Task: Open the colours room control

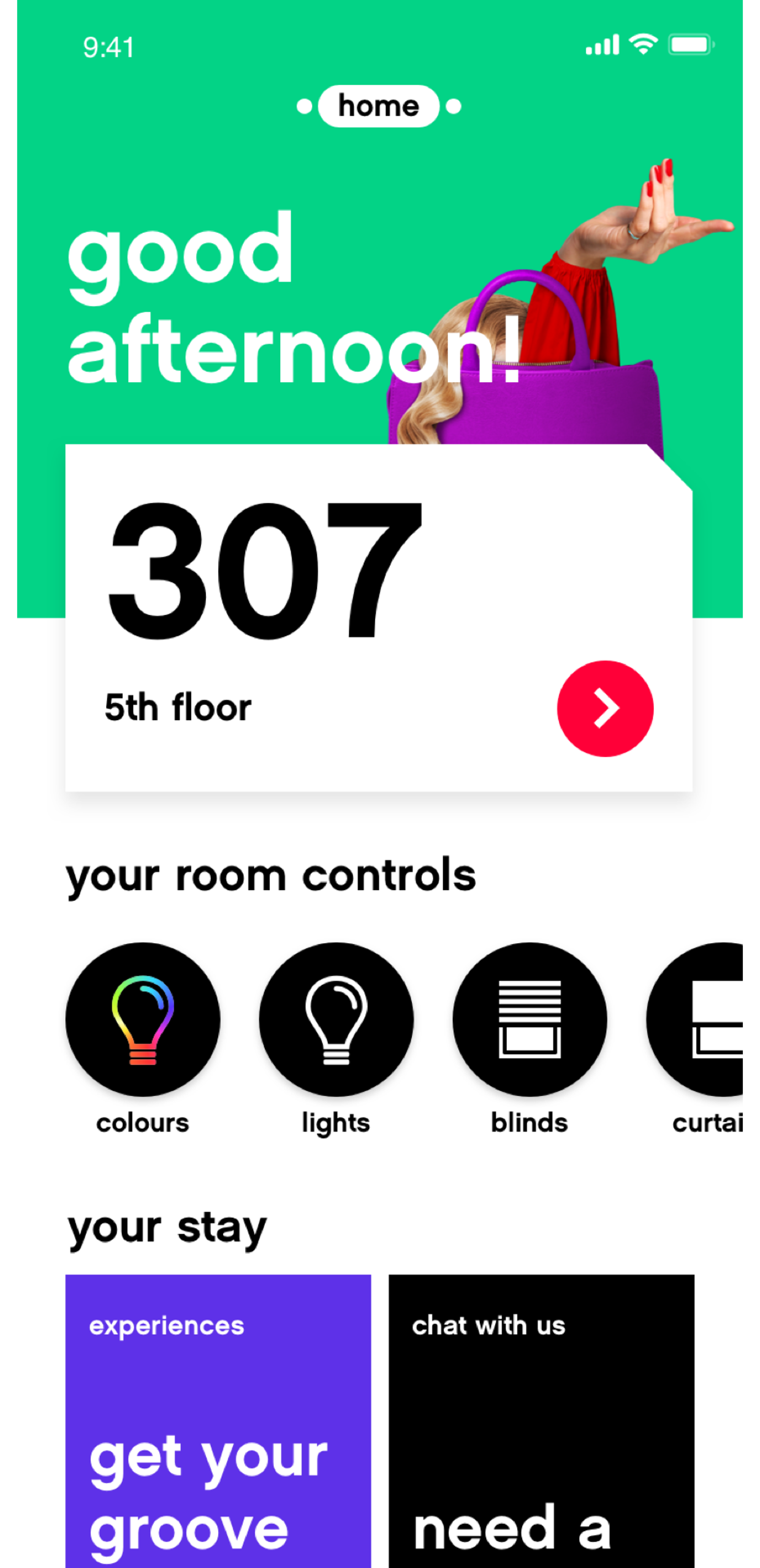Action: tap(143, 1020)
